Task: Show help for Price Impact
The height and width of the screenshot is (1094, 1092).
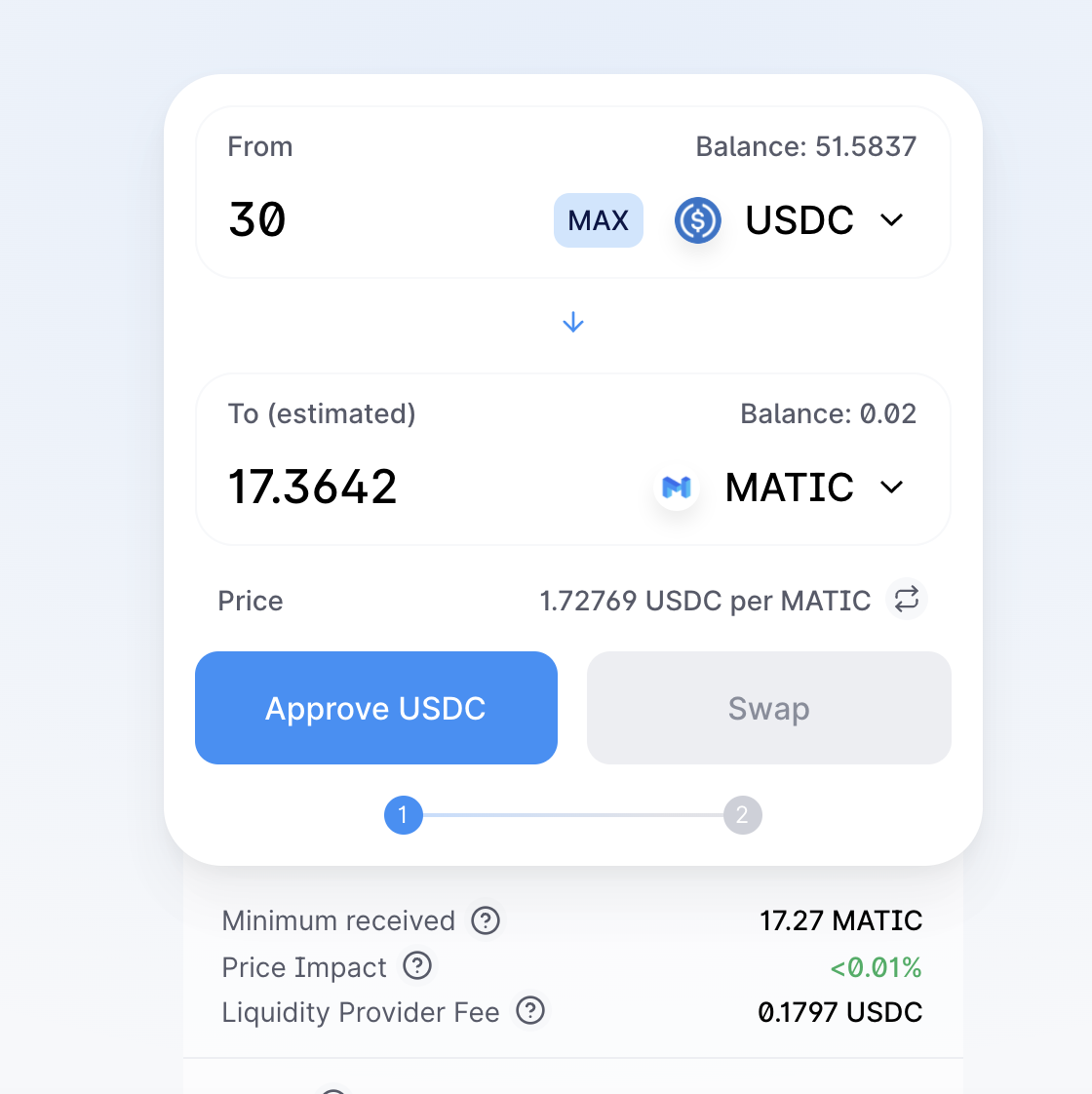Action: (417, 966)
